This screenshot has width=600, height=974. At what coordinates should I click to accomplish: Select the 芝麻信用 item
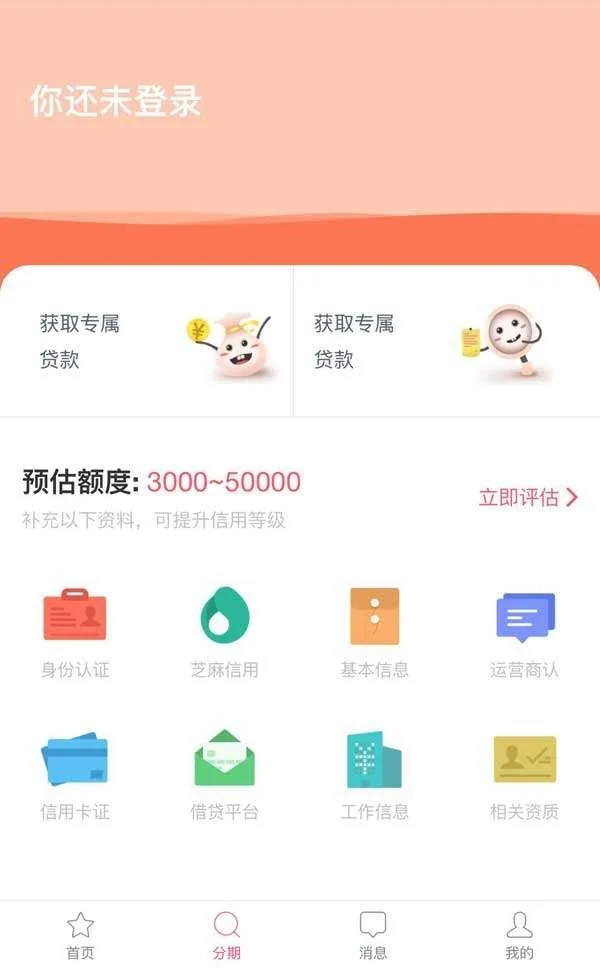click(224, 632)
